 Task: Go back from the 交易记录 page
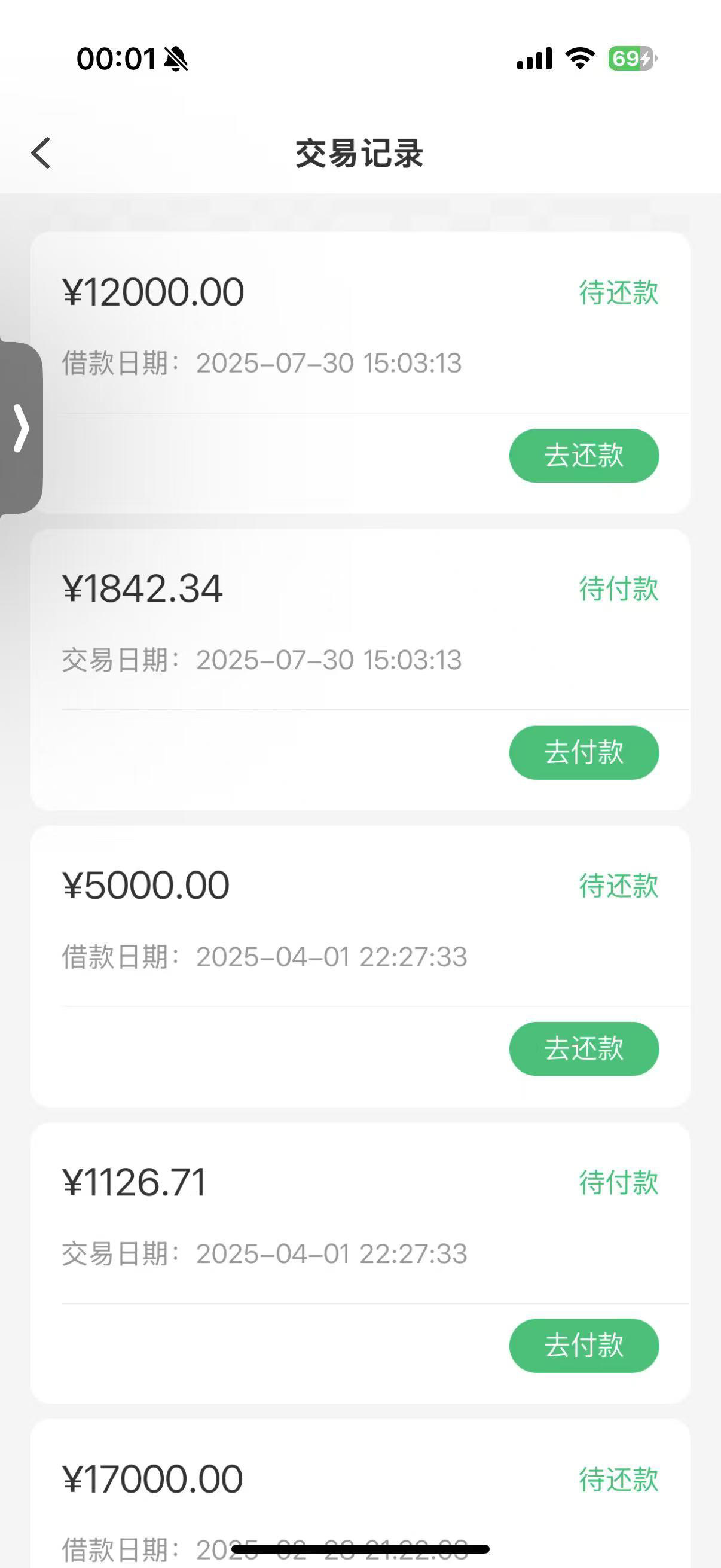(41, 152)
